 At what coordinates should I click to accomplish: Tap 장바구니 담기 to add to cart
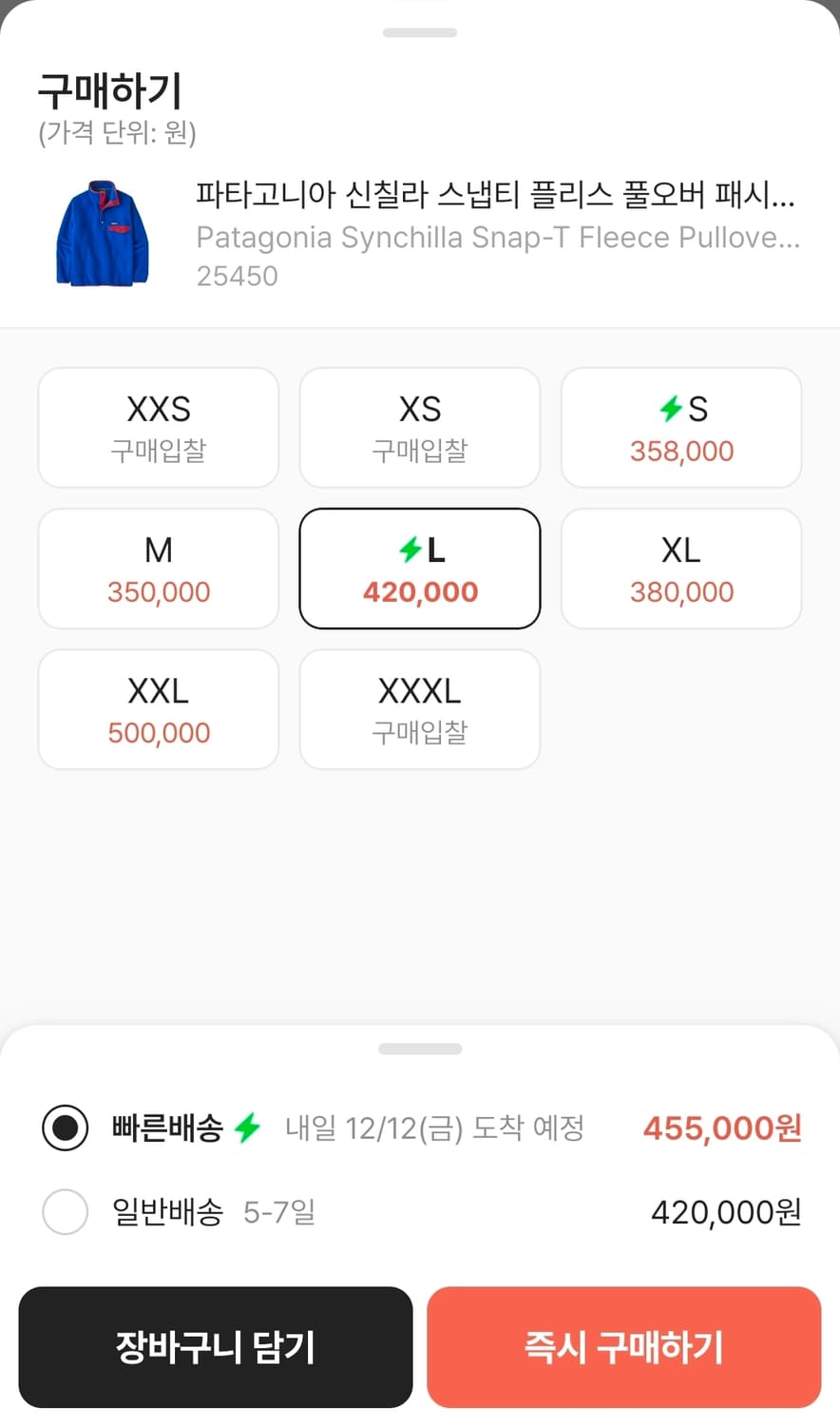click(216, 1347)
